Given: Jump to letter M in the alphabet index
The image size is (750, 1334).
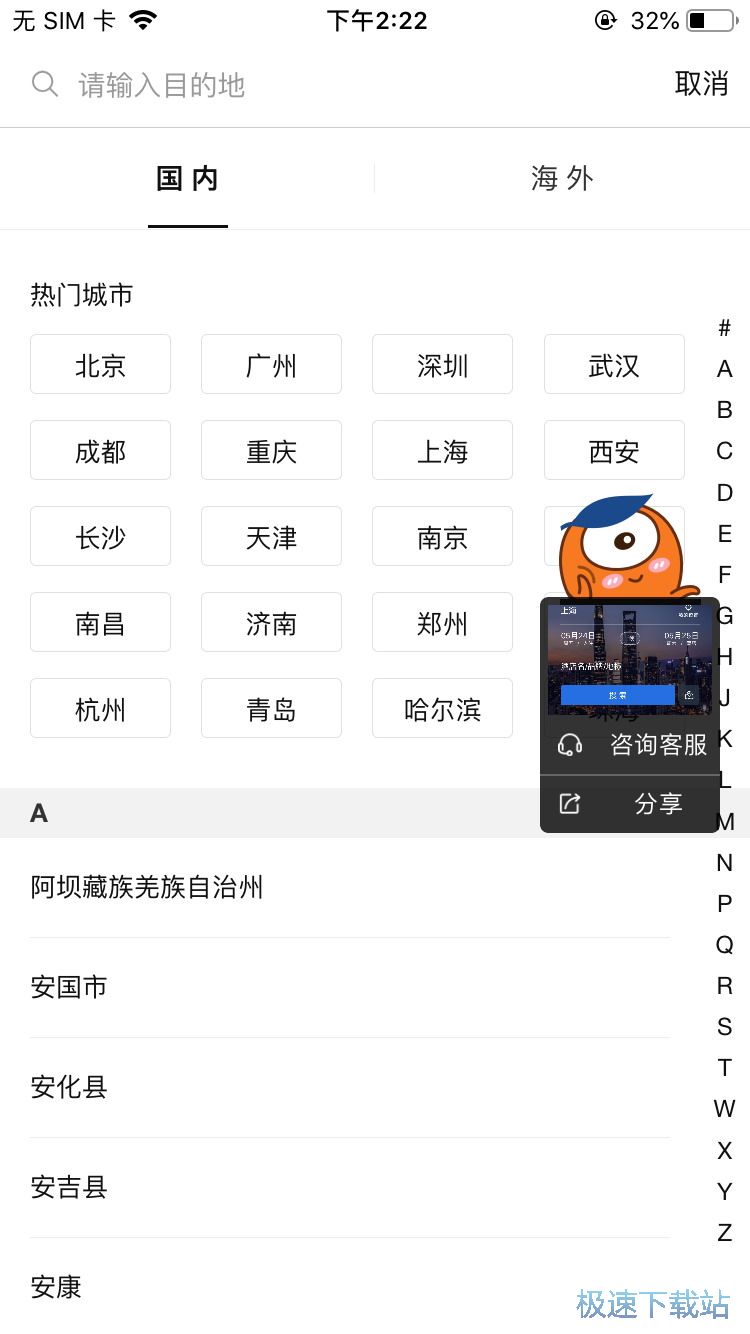Looking at the screenshot, I should [x=724, y=822].
